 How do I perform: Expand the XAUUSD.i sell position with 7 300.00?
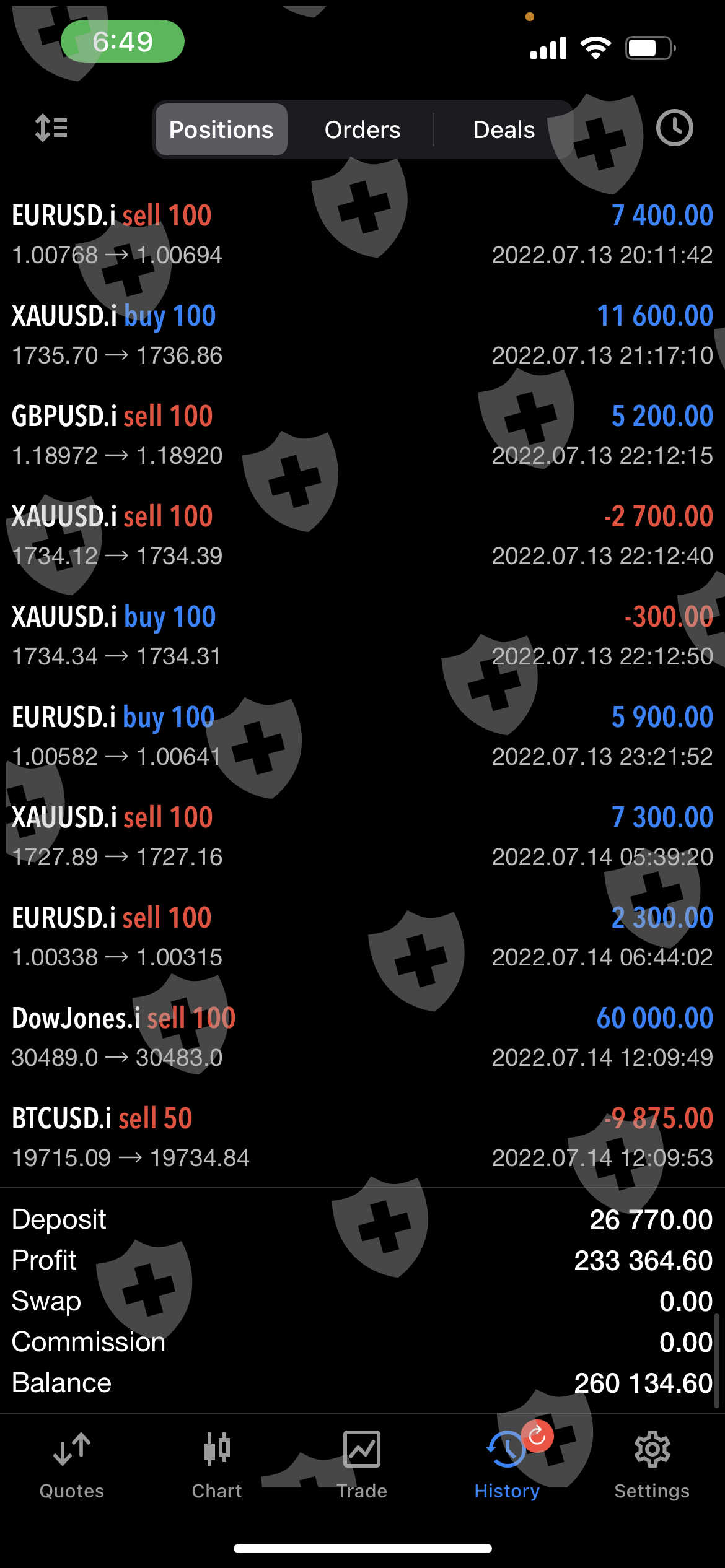362,836
